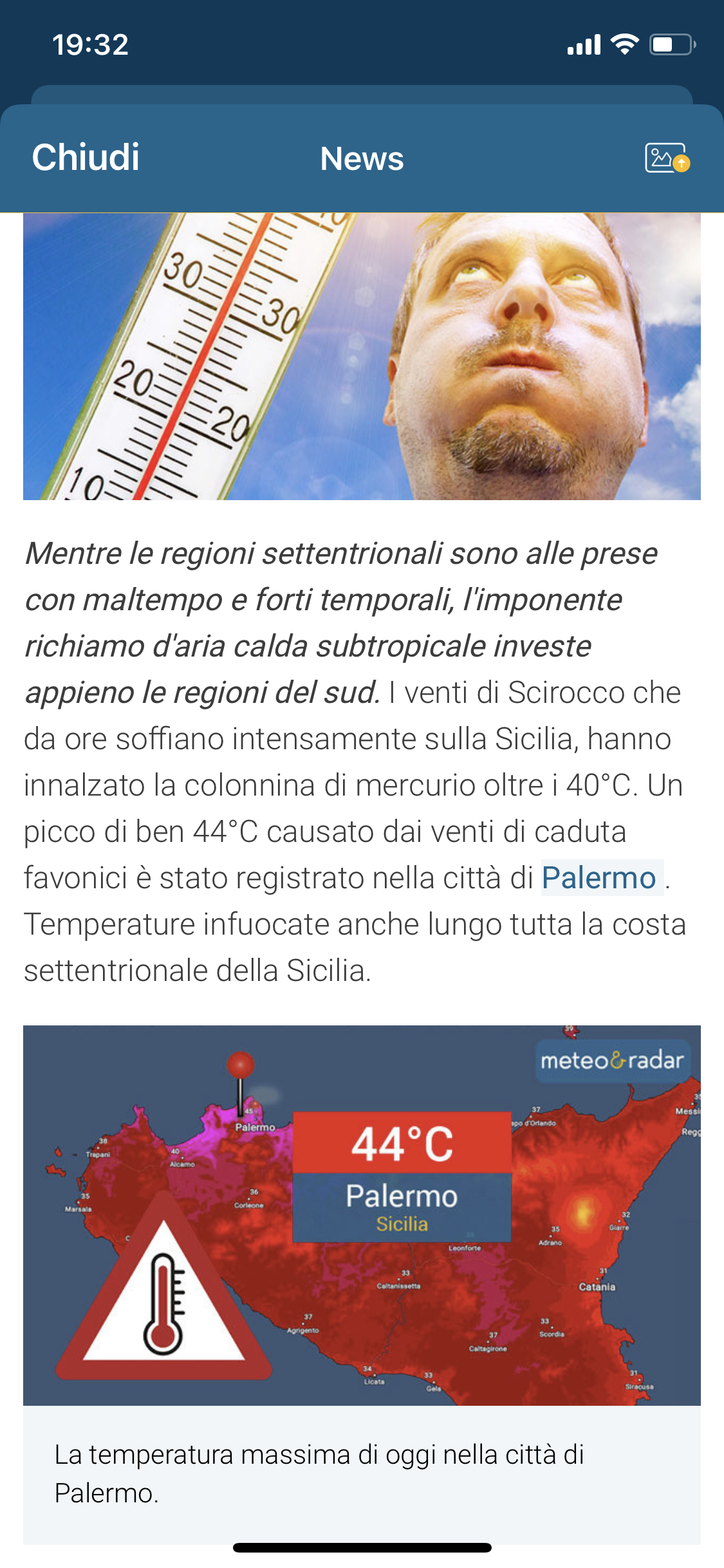Open the Palermo link in the article
The image size is (724, 1568).
(x=599, y=878)
